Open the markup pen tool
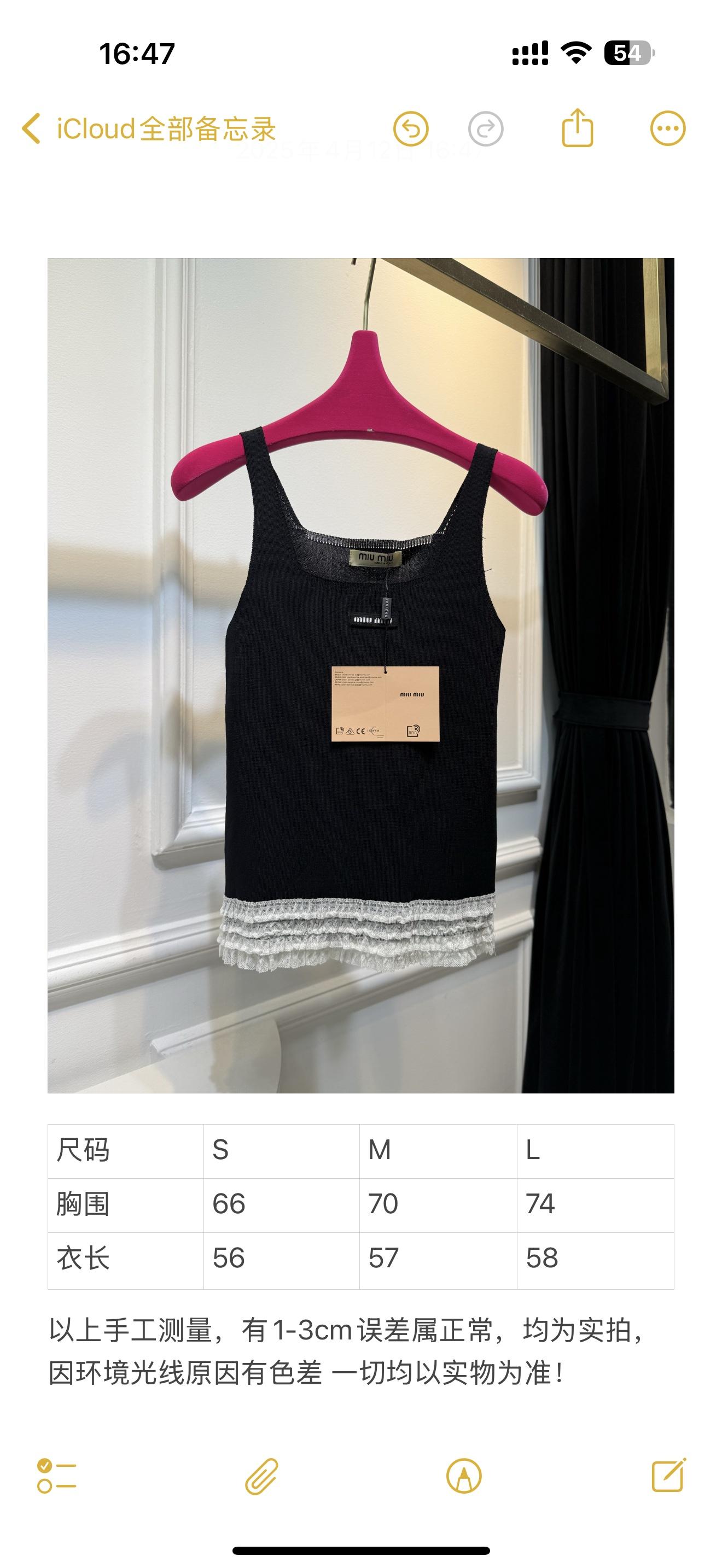 point(464,1476)
